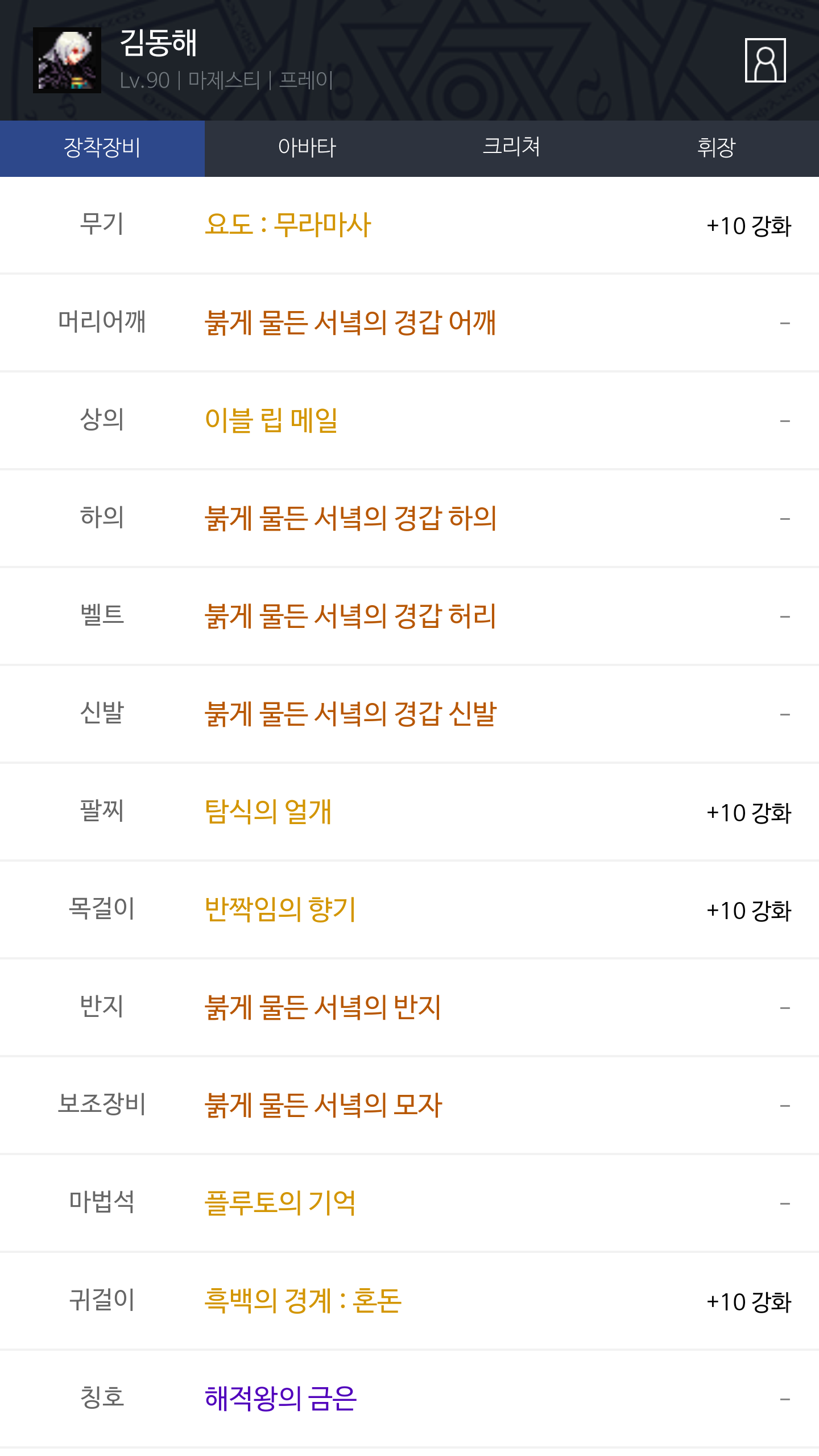Open 붉게 물든 서녘의 모자 sub equipment
The height and width of the screenshot is (1456, 819).
point(323,1105)
